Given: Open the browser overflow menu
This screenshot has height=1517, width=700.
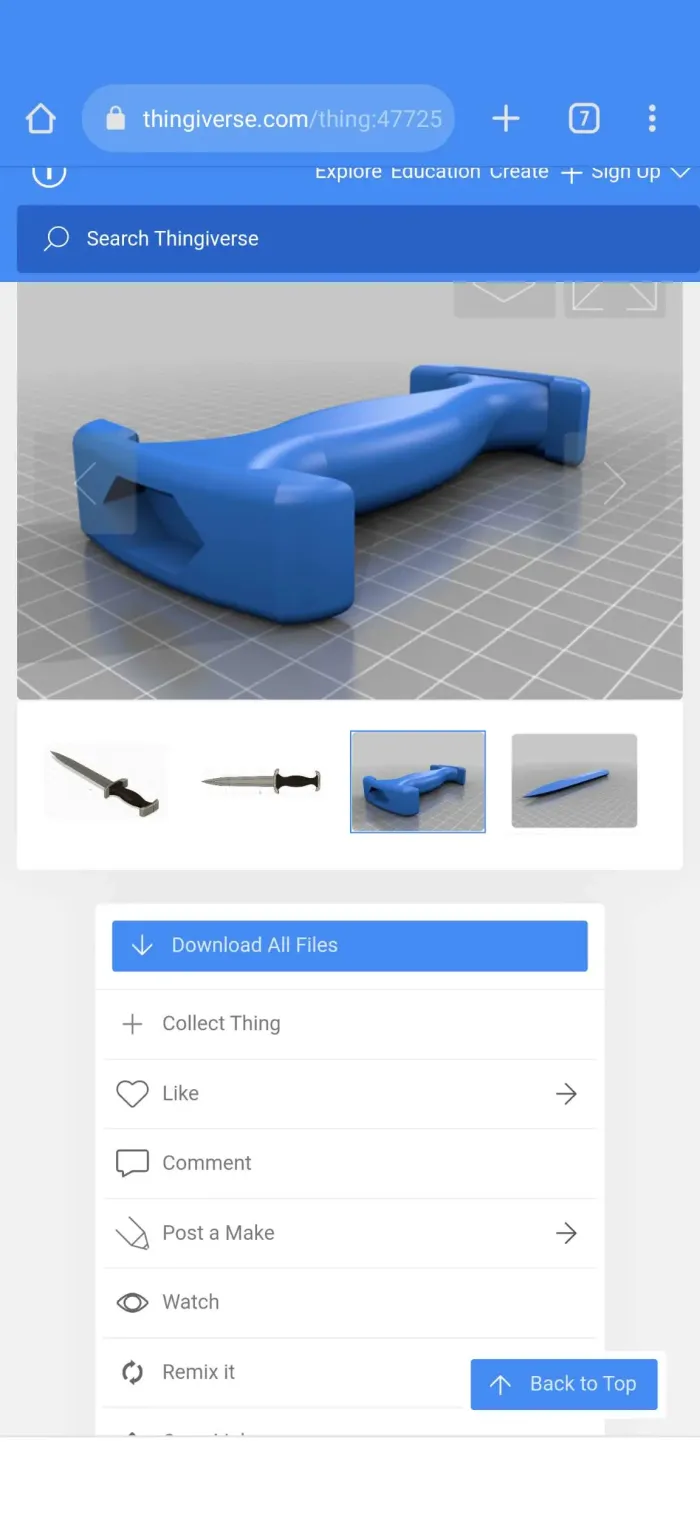Looking at the screenshot, I should click(x=652, y=119).
